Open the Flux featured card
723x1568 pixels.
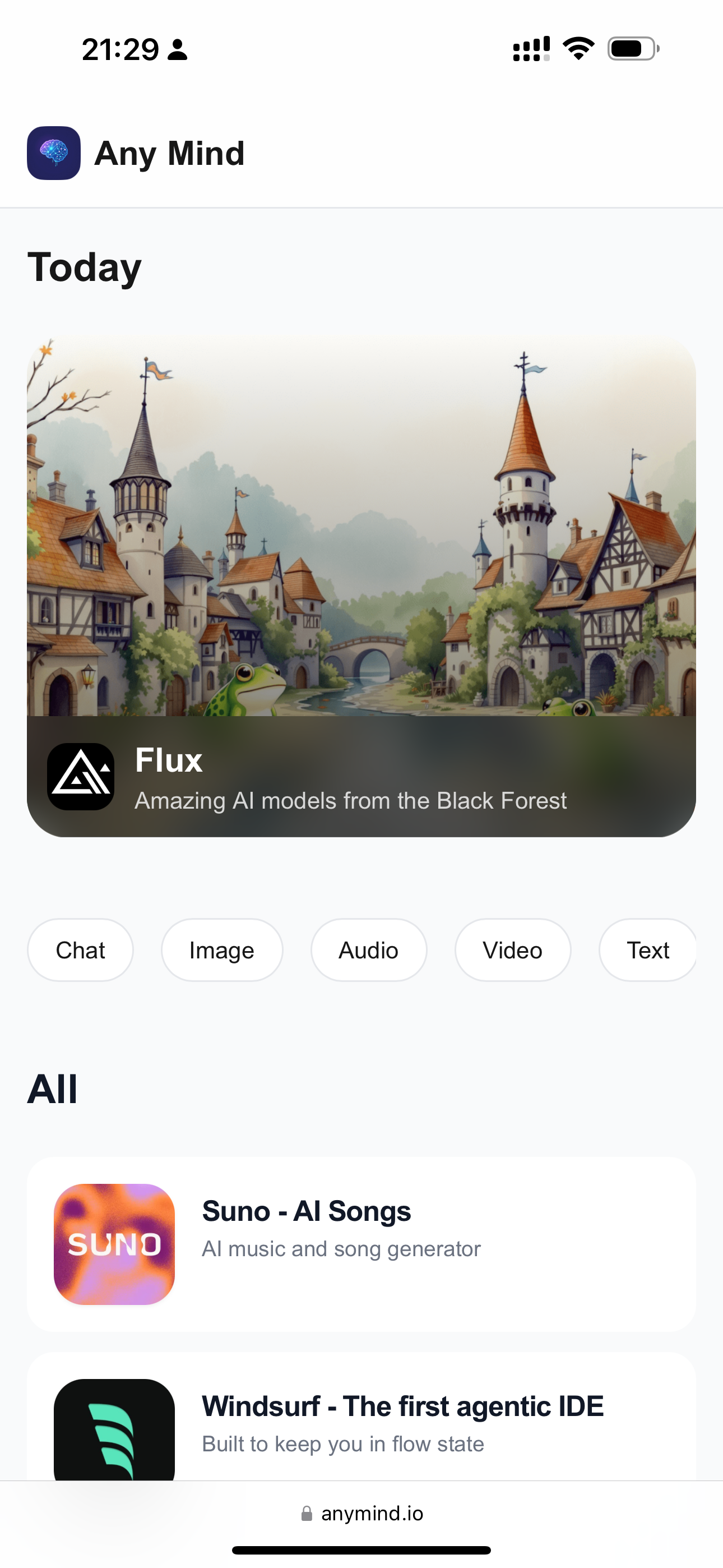click(x=361, y=587)
